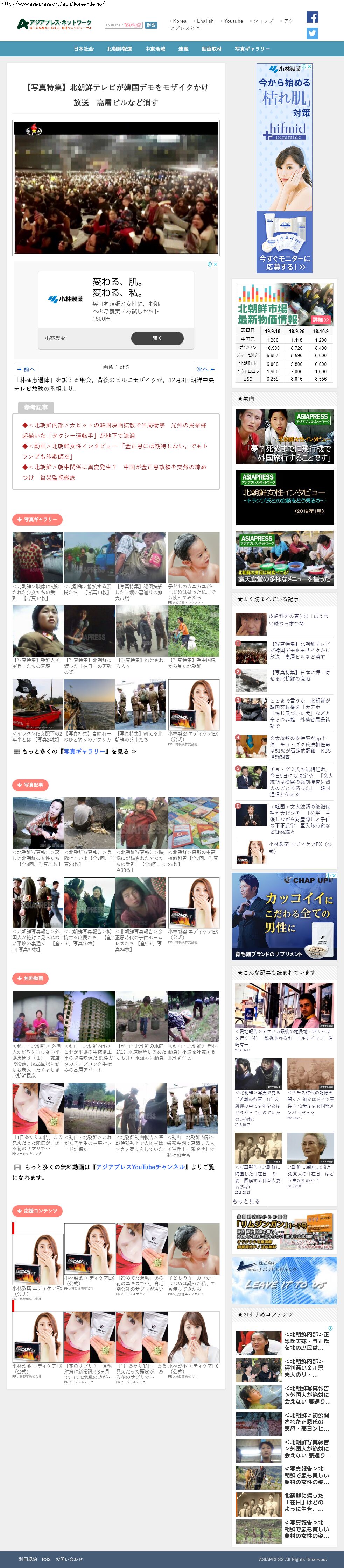Open the お問い合わせ footer link

pos(69,1559)
